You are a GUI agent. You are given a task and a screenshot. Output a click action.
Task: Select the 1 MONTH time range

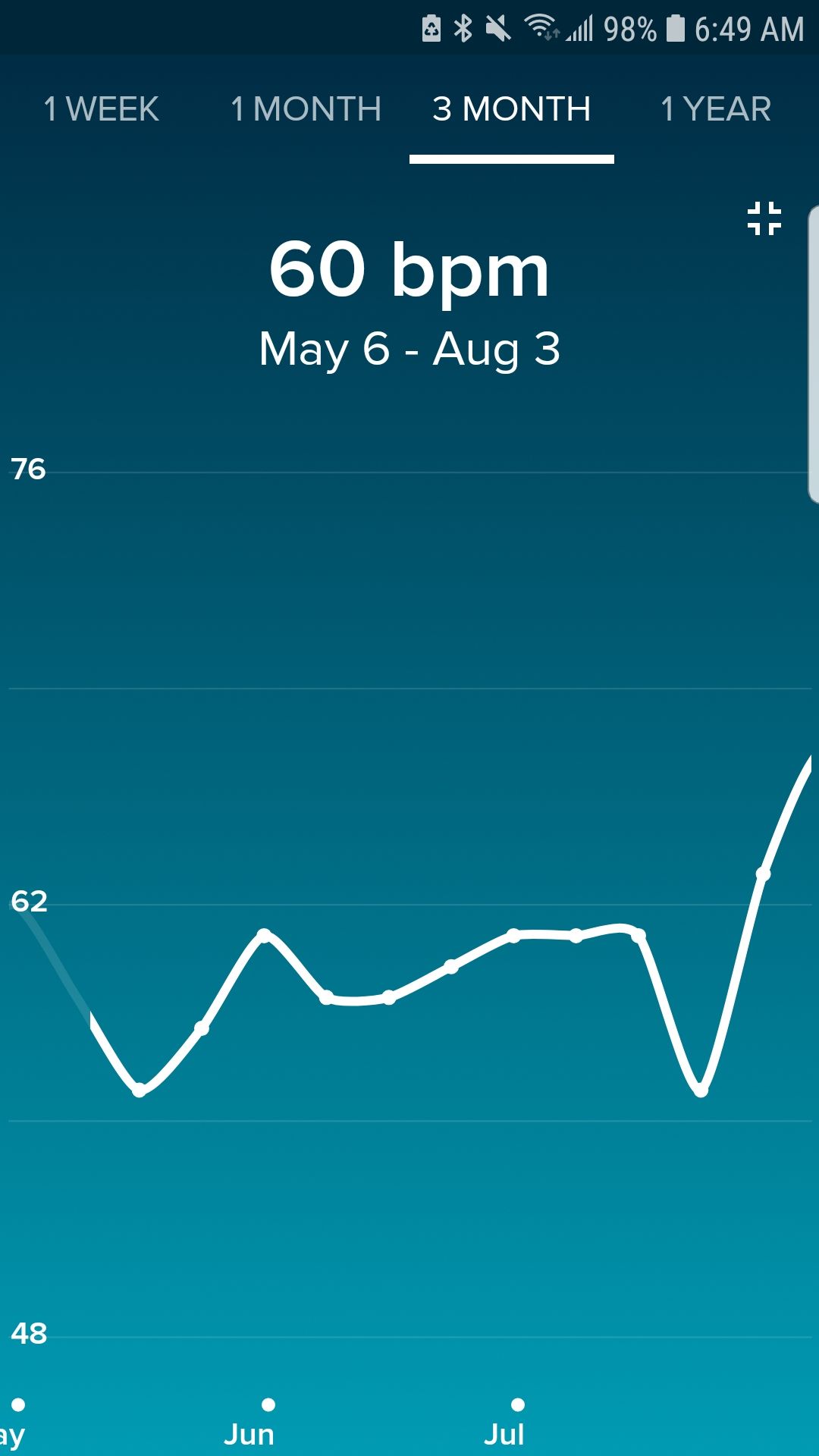click(x=306, y=109)
